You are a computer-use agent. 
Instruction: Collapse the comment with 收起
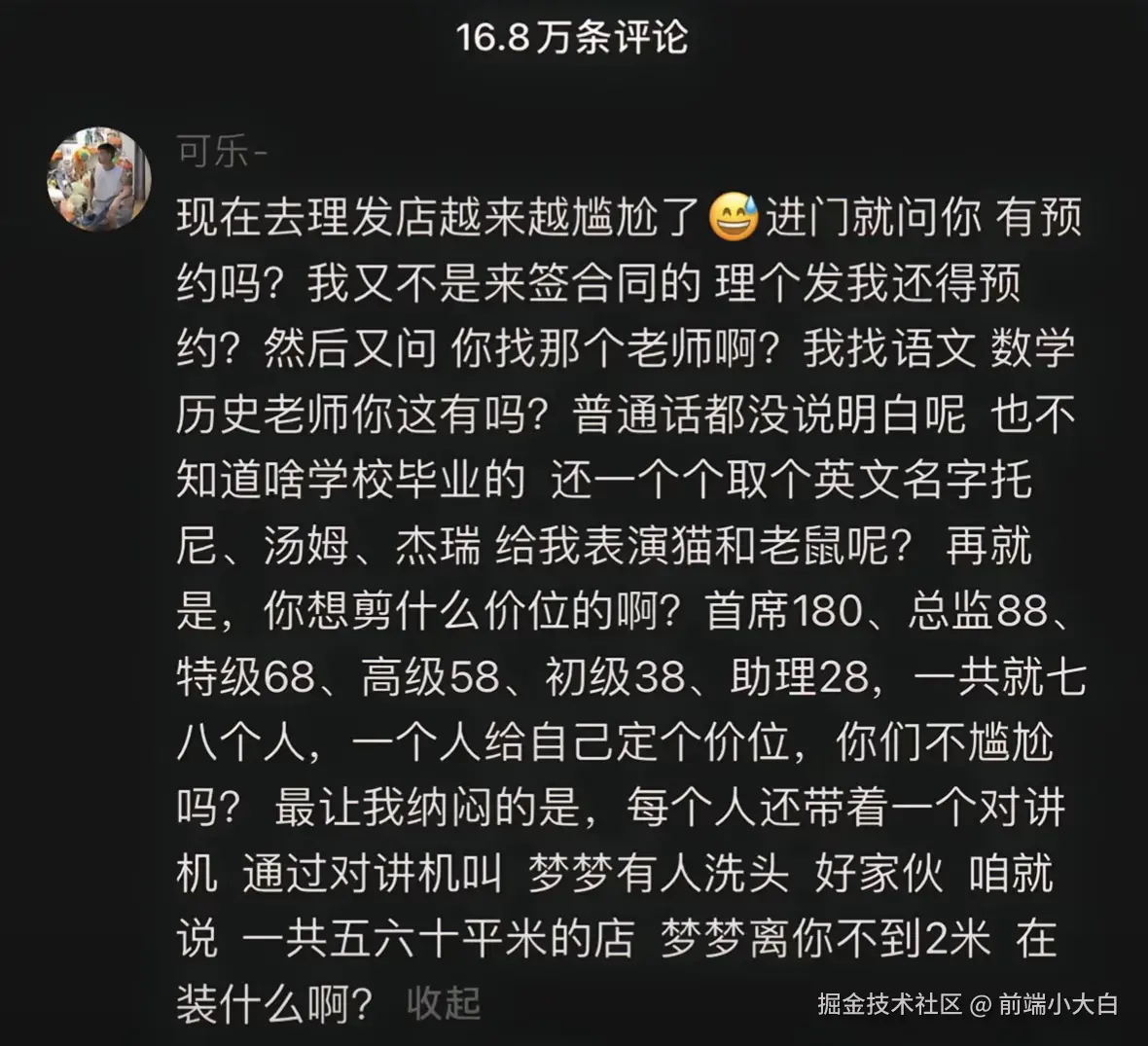(x=444, y=1003)
